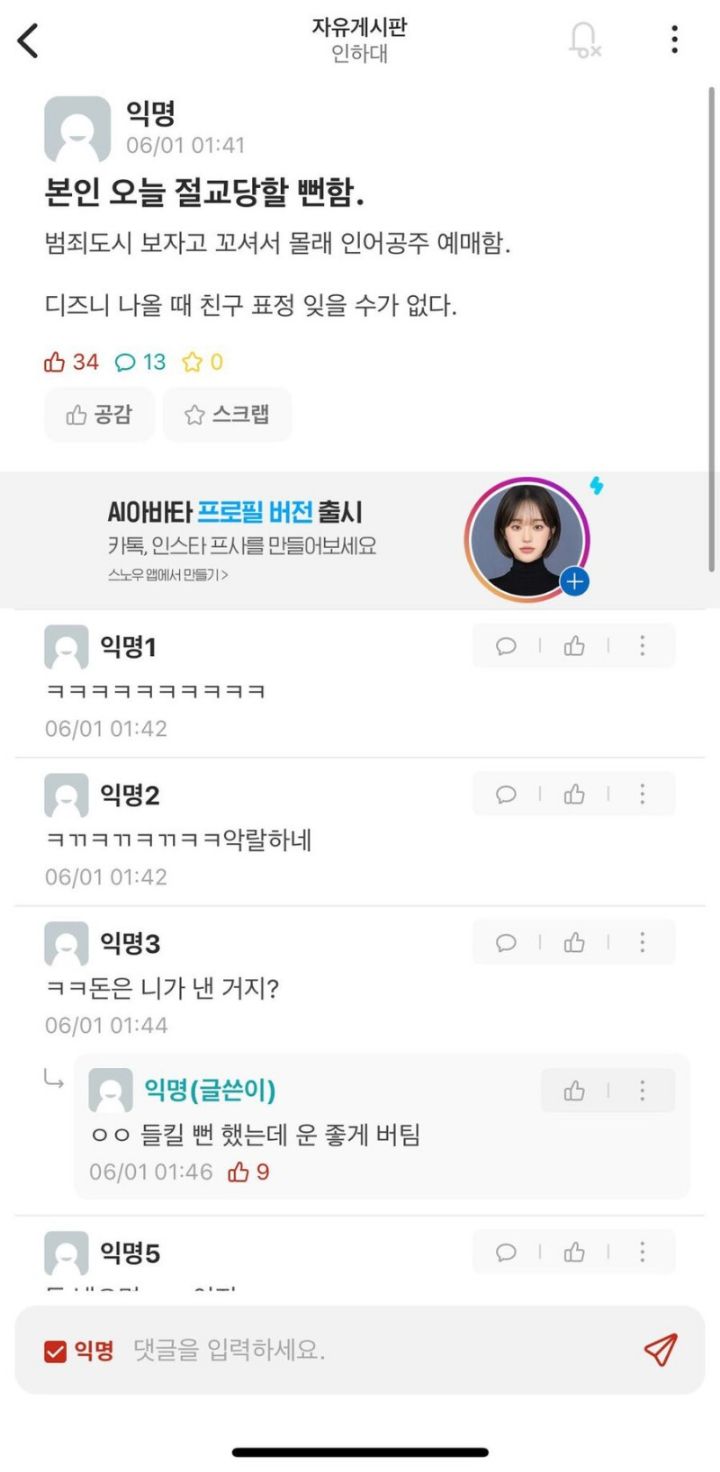Go back using the top-left arrow

point(29,41)
